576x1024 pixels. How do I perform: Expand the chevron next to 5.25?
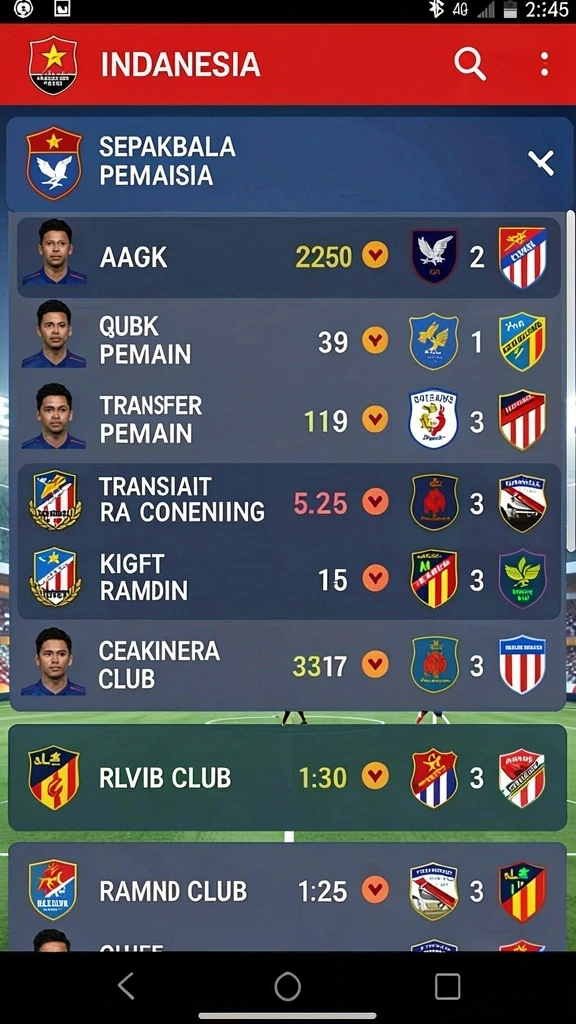376,502
